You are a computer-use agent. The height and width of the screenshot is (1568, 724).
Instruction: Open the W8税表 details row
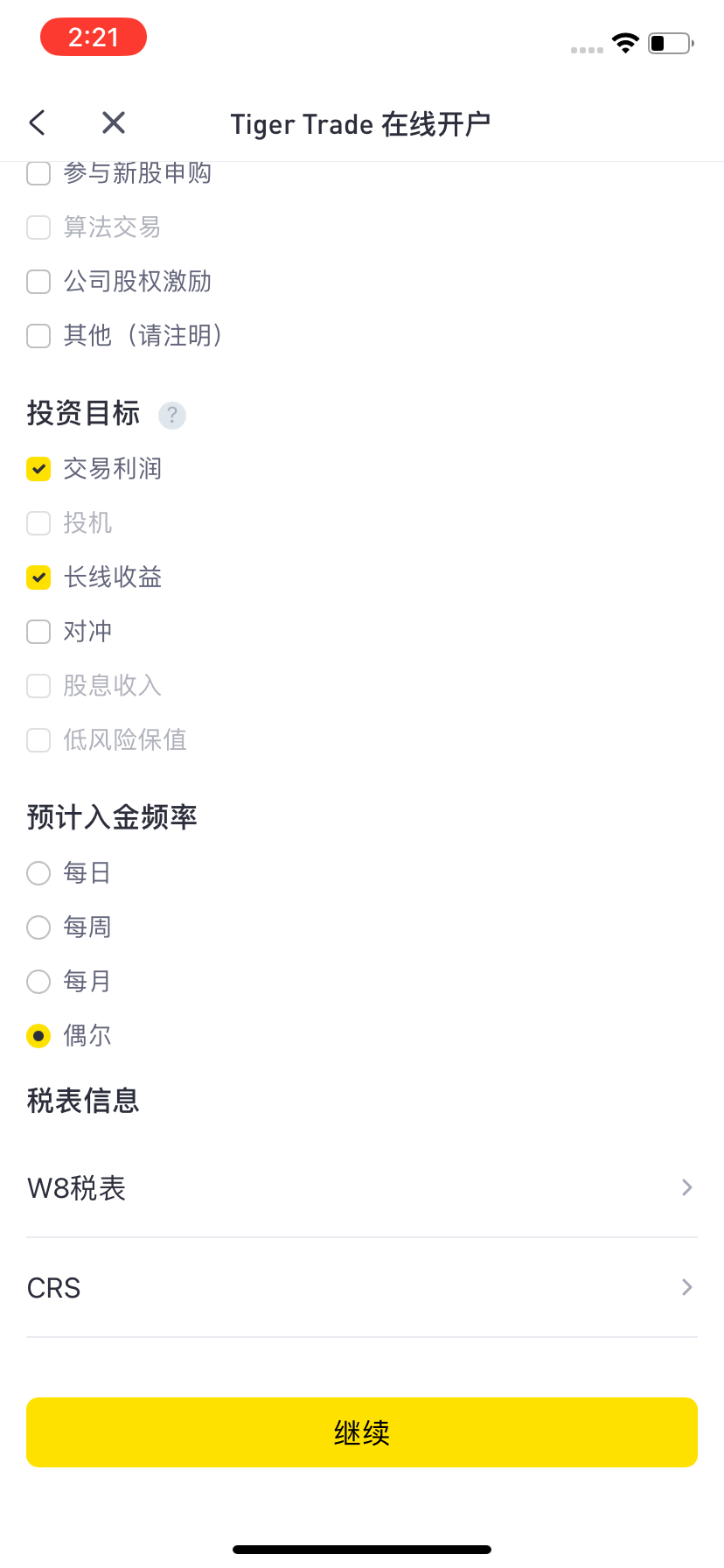click(262, 1188)
